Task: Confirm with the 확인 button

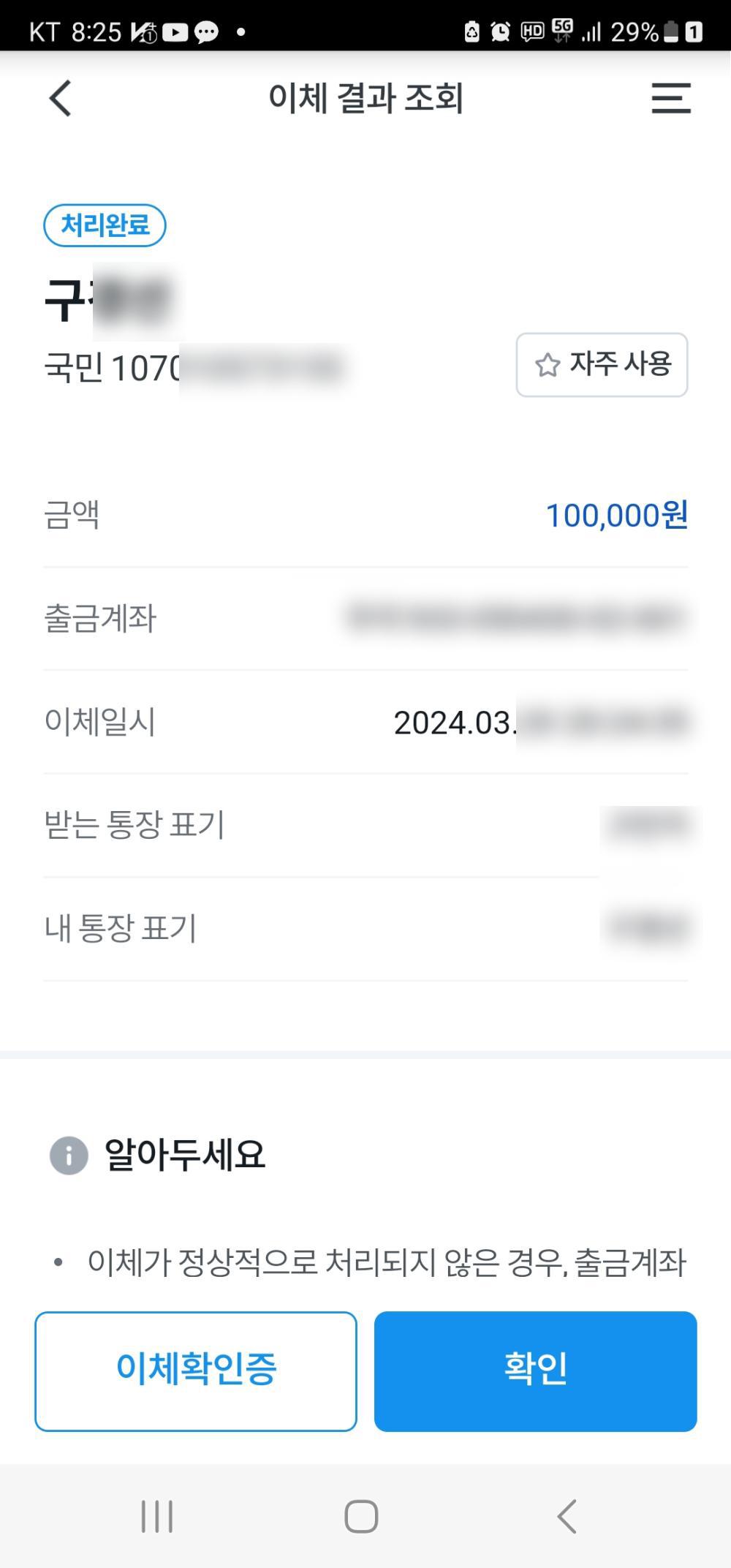Action: [535, 1371]
